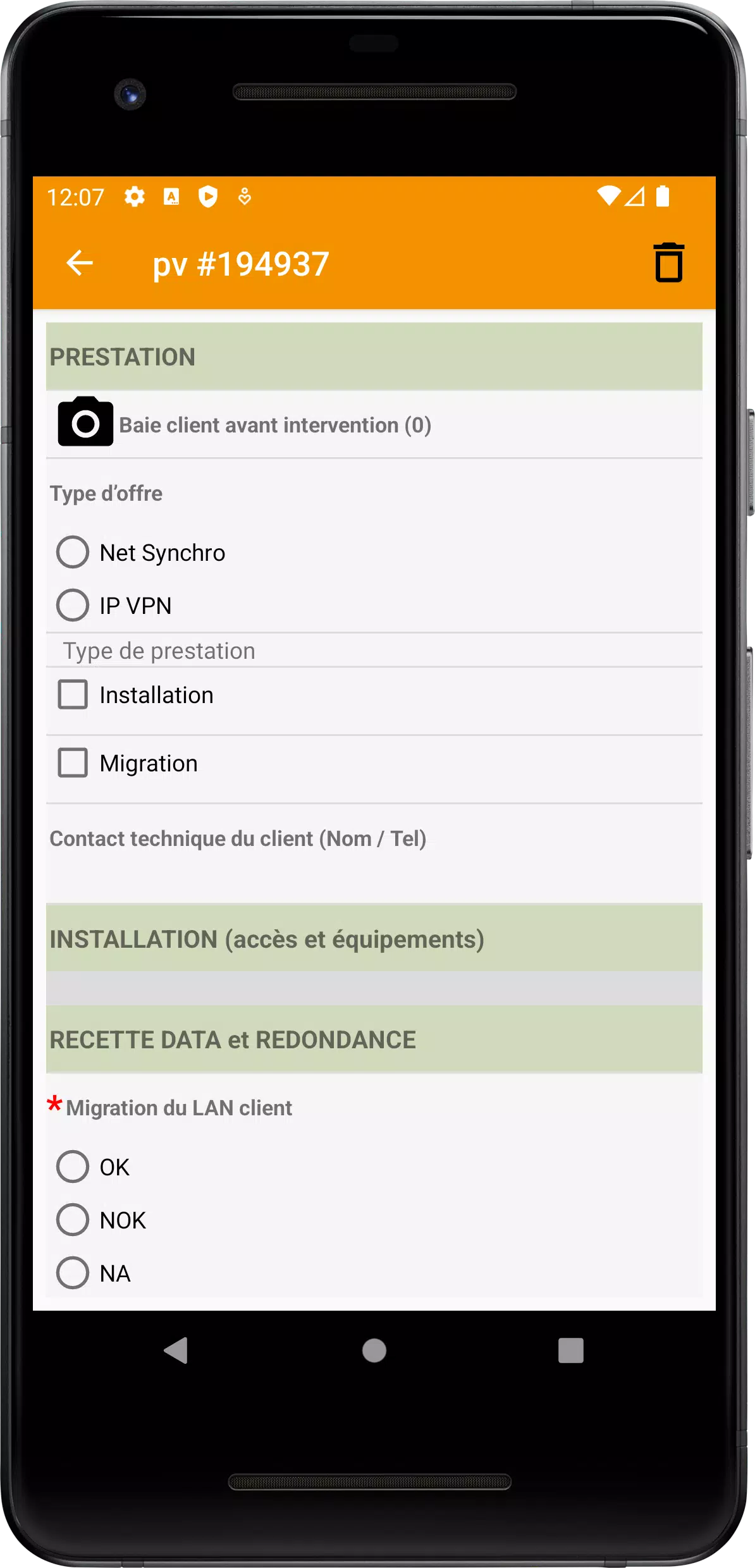Go back using the app bar arrow

click(x=80, y=263)
